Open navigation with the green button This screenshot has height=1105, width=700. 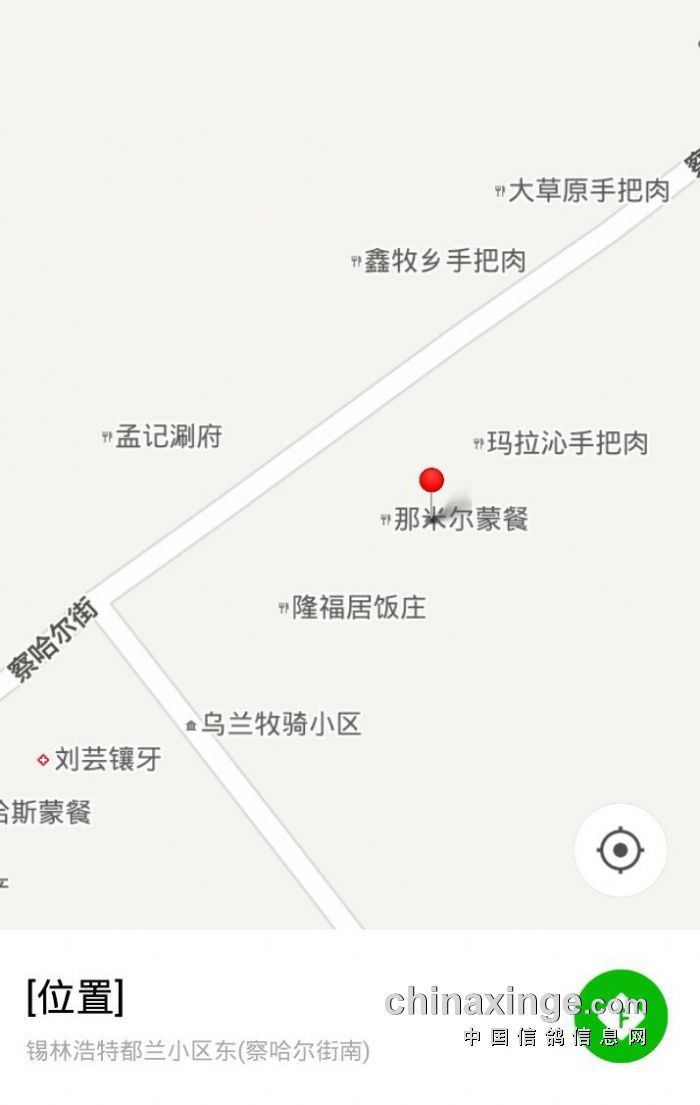coord(621,1015)
